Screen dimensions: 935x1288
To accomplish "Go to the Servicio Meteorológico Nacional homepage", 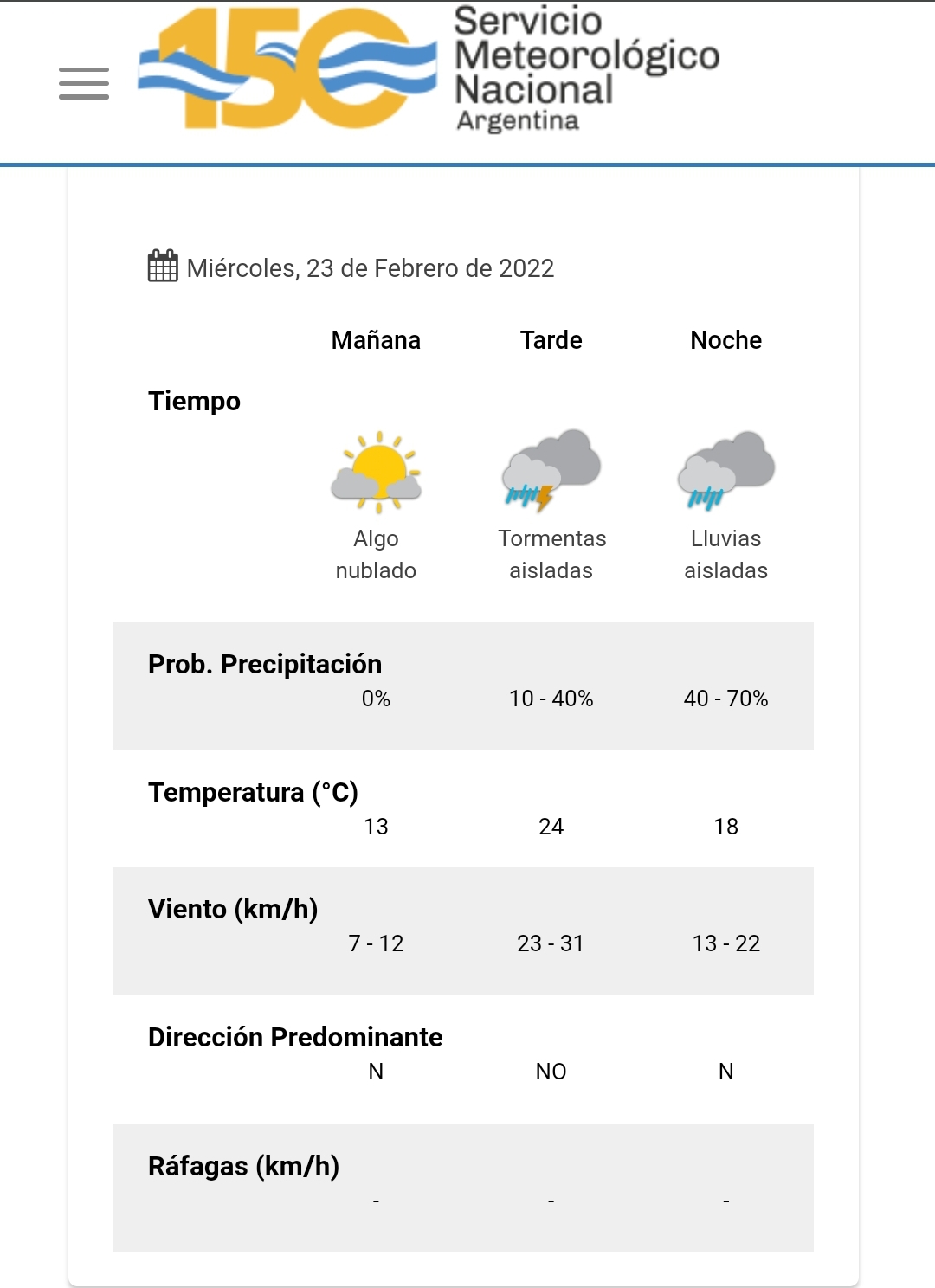I will tap(429, 69).
